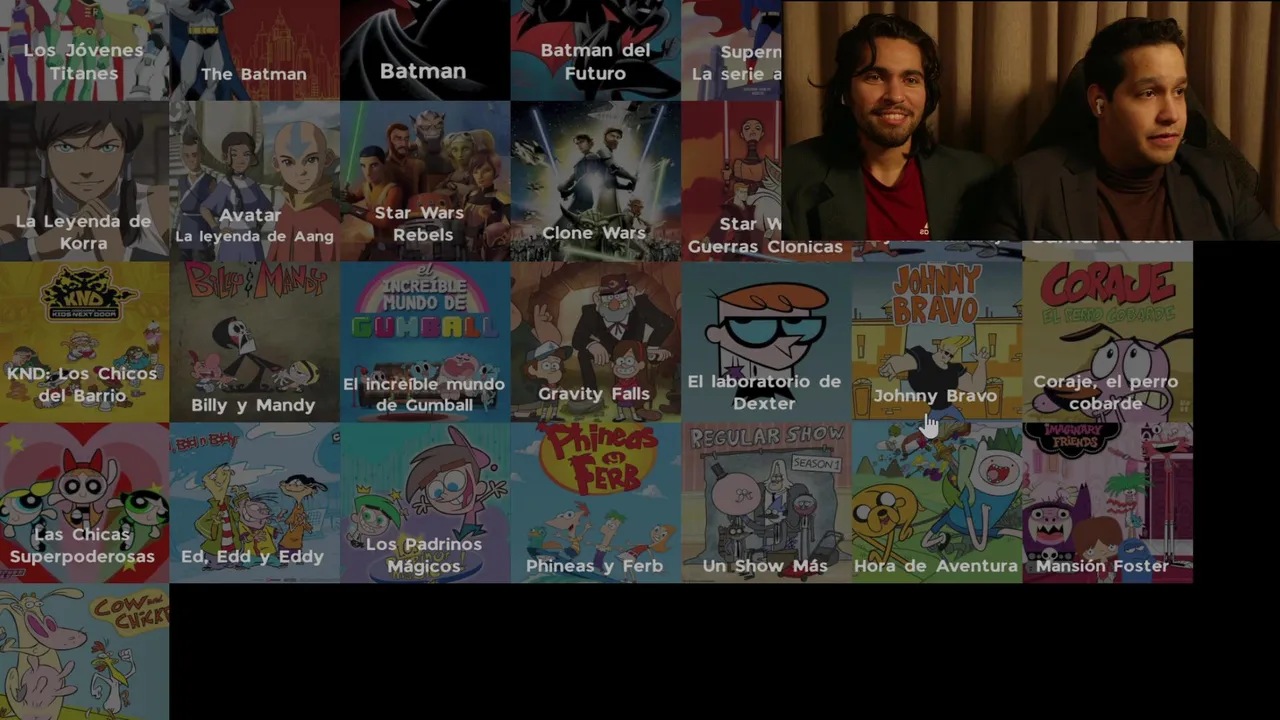
Task: Open Gravity Falls tile
Action: tap(595, 342)
